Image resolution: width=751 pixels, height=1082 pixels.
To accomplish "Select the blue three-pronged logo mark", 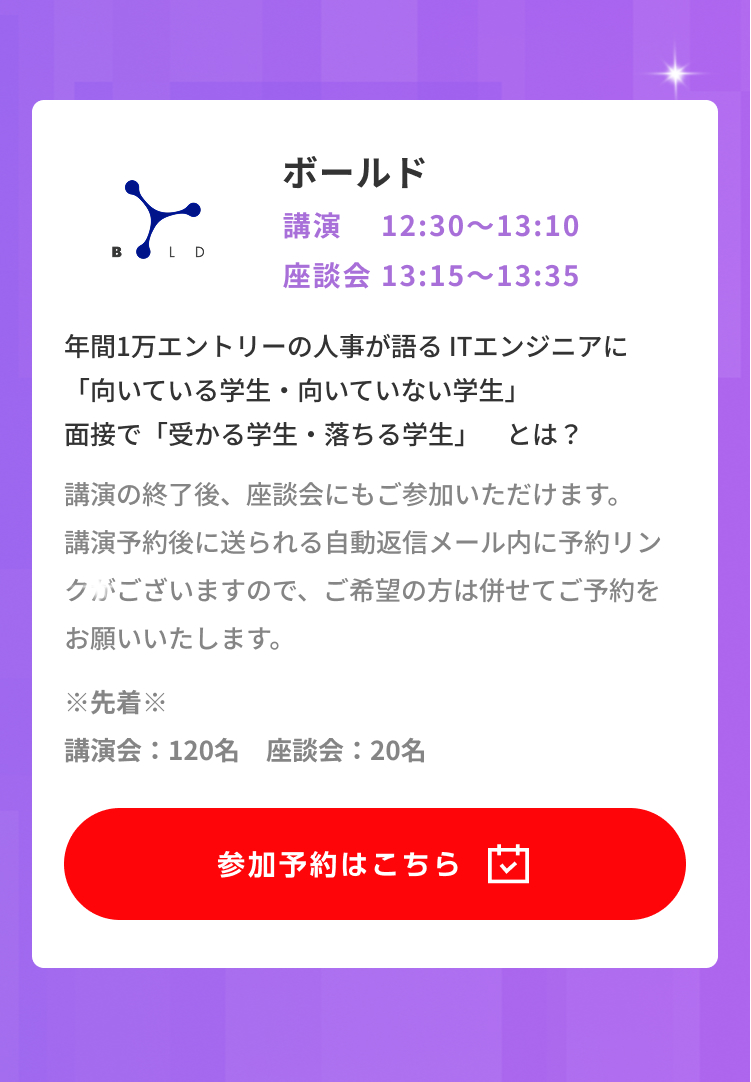I will coord(158,212).
